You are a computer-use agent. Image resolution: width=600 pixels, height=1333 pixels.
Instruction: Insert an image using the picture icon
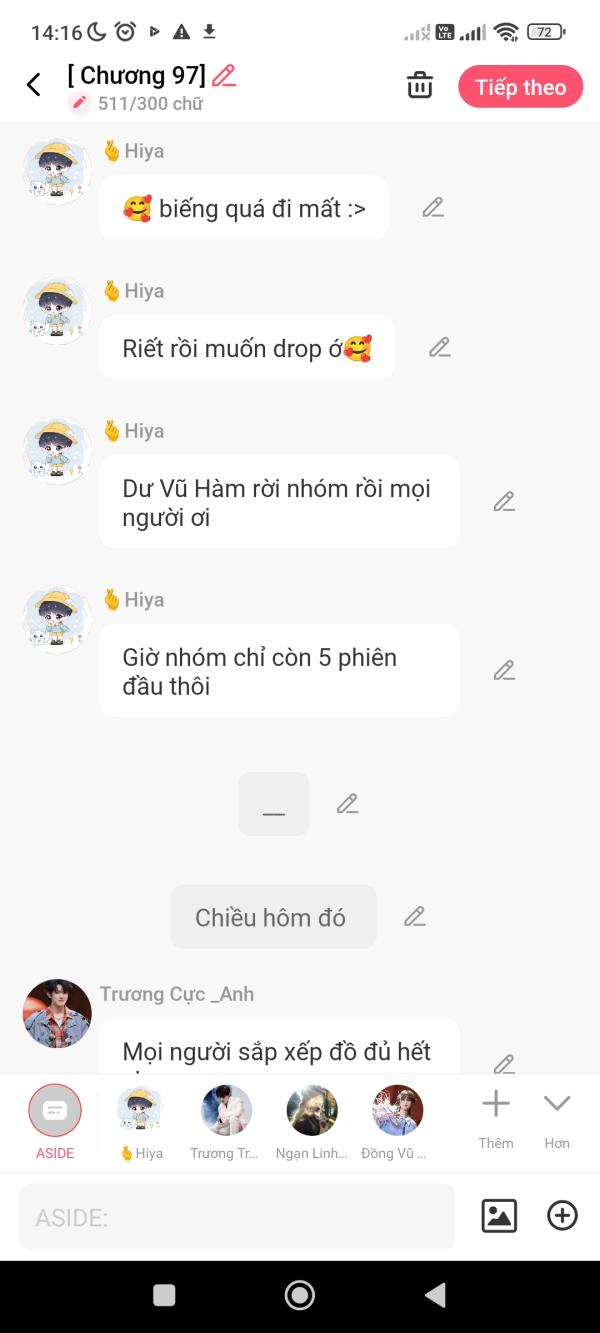click(499, 1216)
